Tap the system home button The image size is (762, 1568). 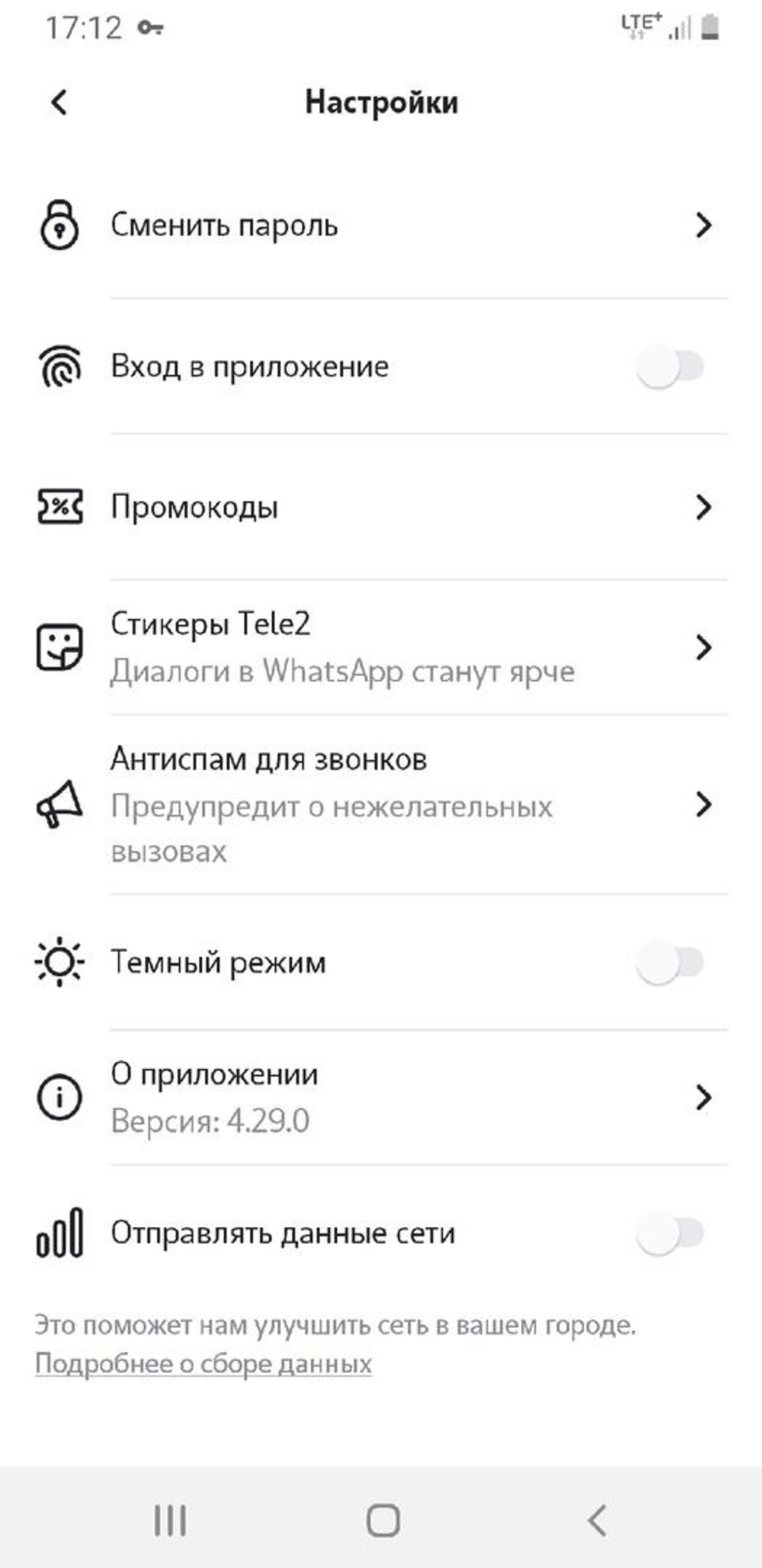(383, 1520)
